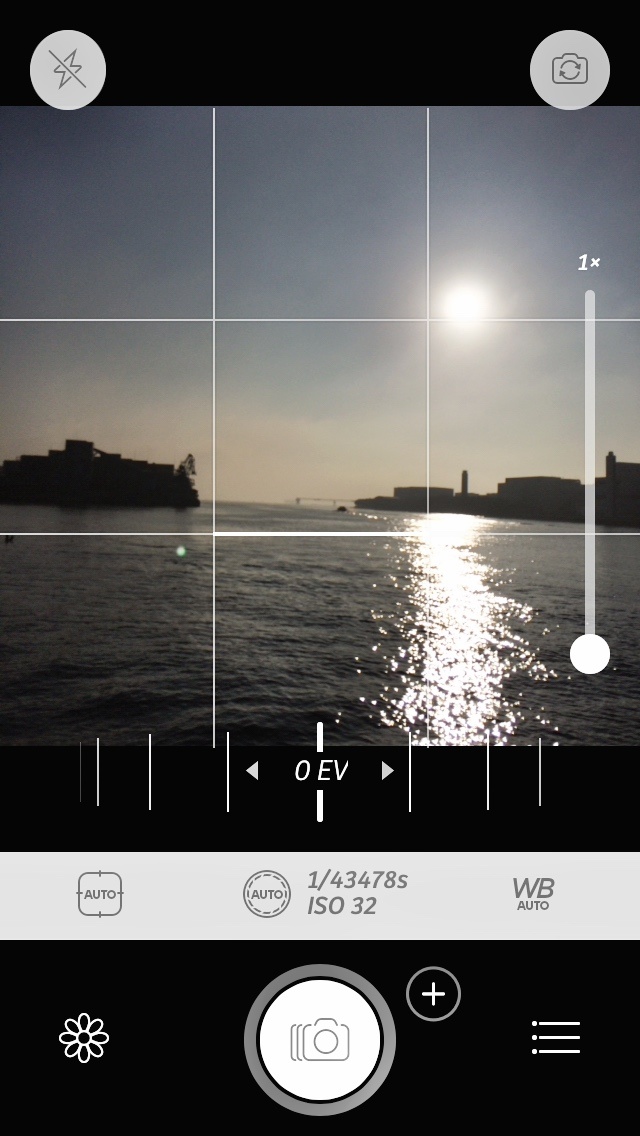The width and height of the screenshot is (640, 1136).
Task: Toggle auto focus mode
Action: (100, 894)
